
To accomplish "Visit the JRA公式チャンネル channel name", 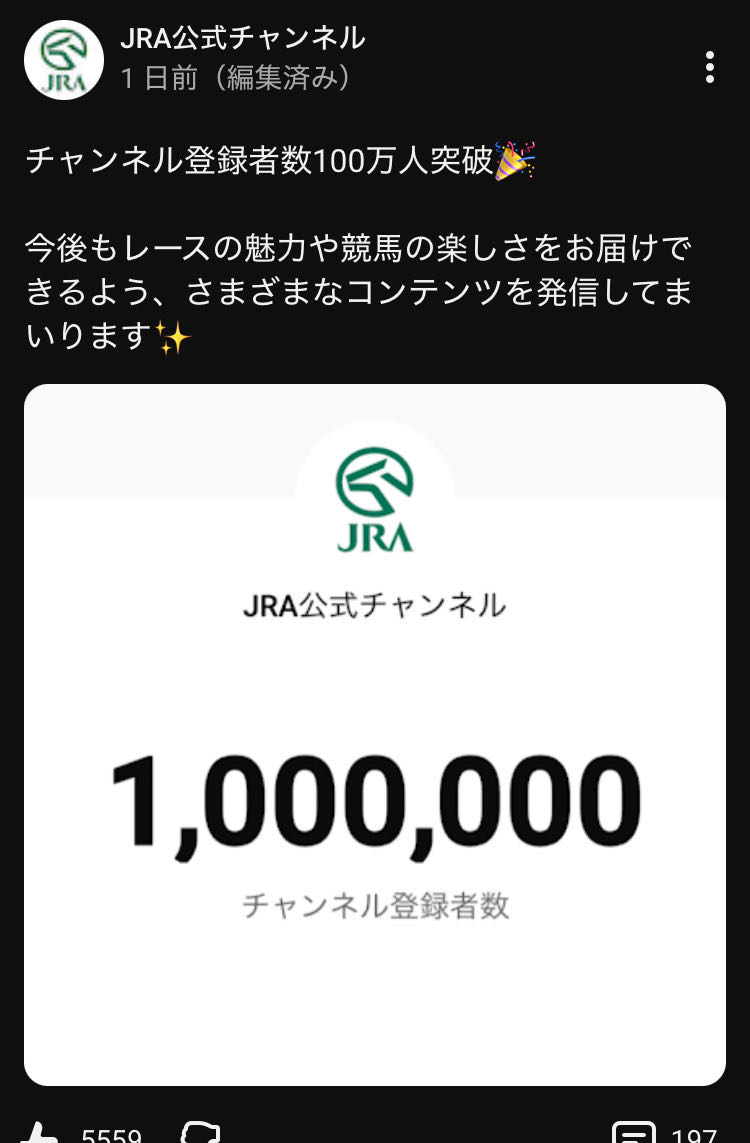I will pos(242,38).
